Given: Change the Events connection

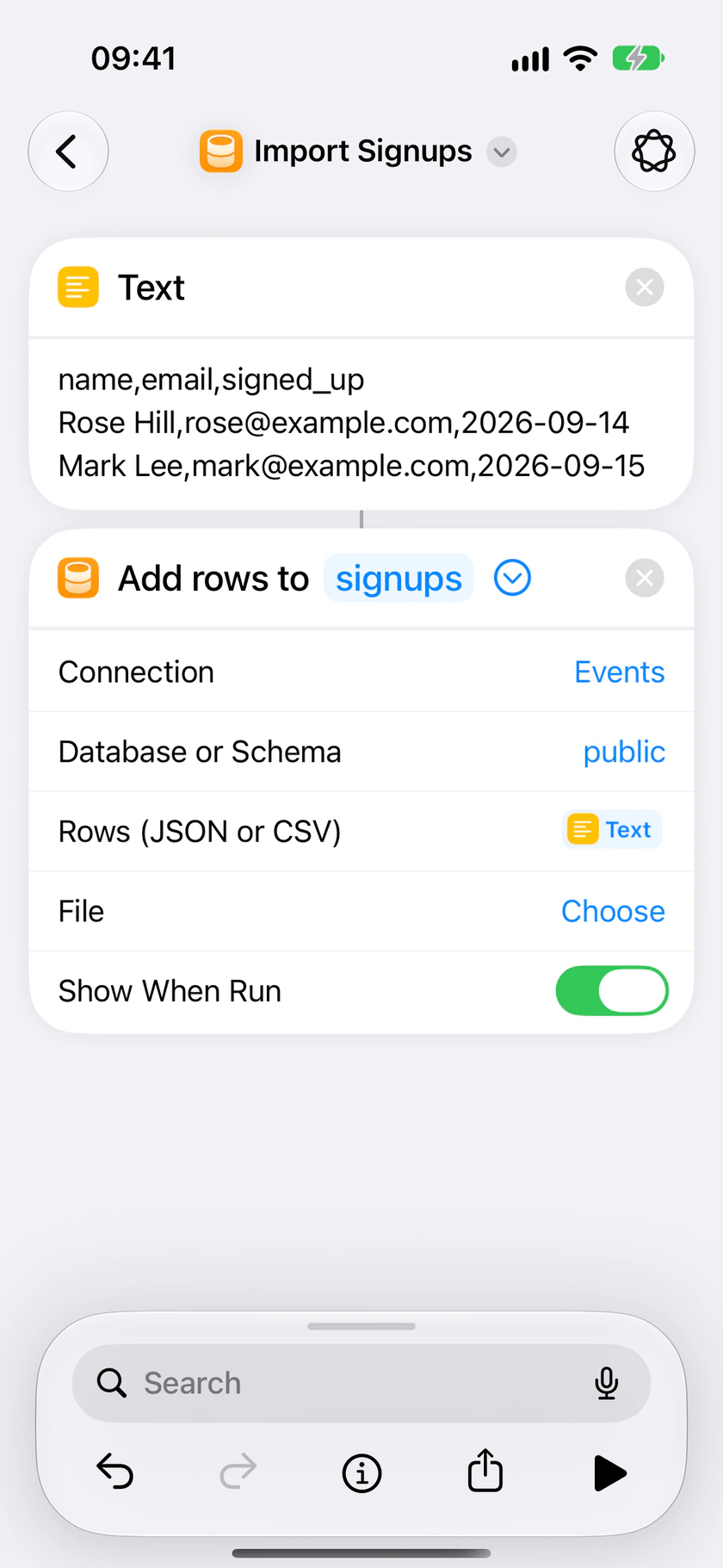Looking at the screenshot, I should 619,672.
